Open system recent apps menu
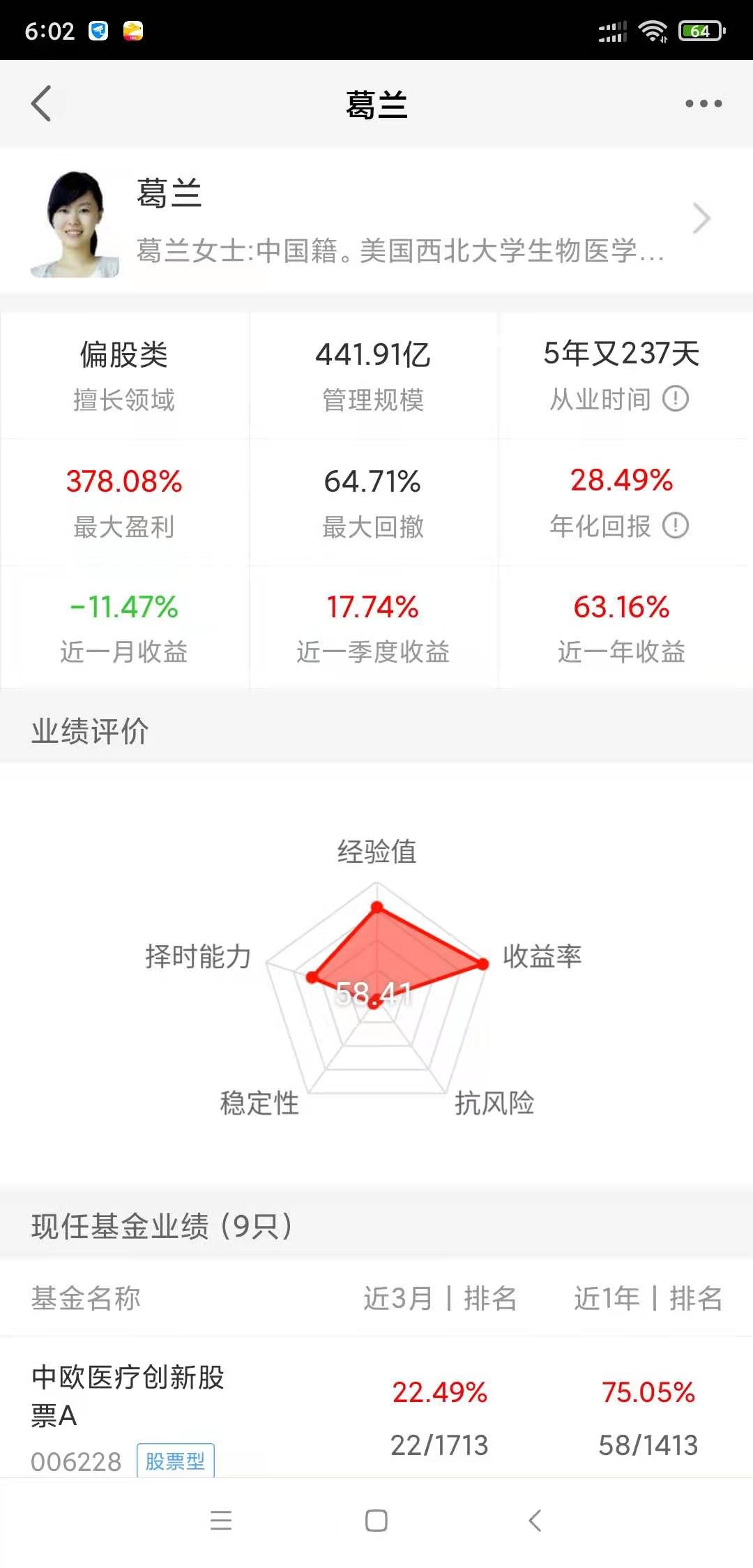 click(221, 1521)
